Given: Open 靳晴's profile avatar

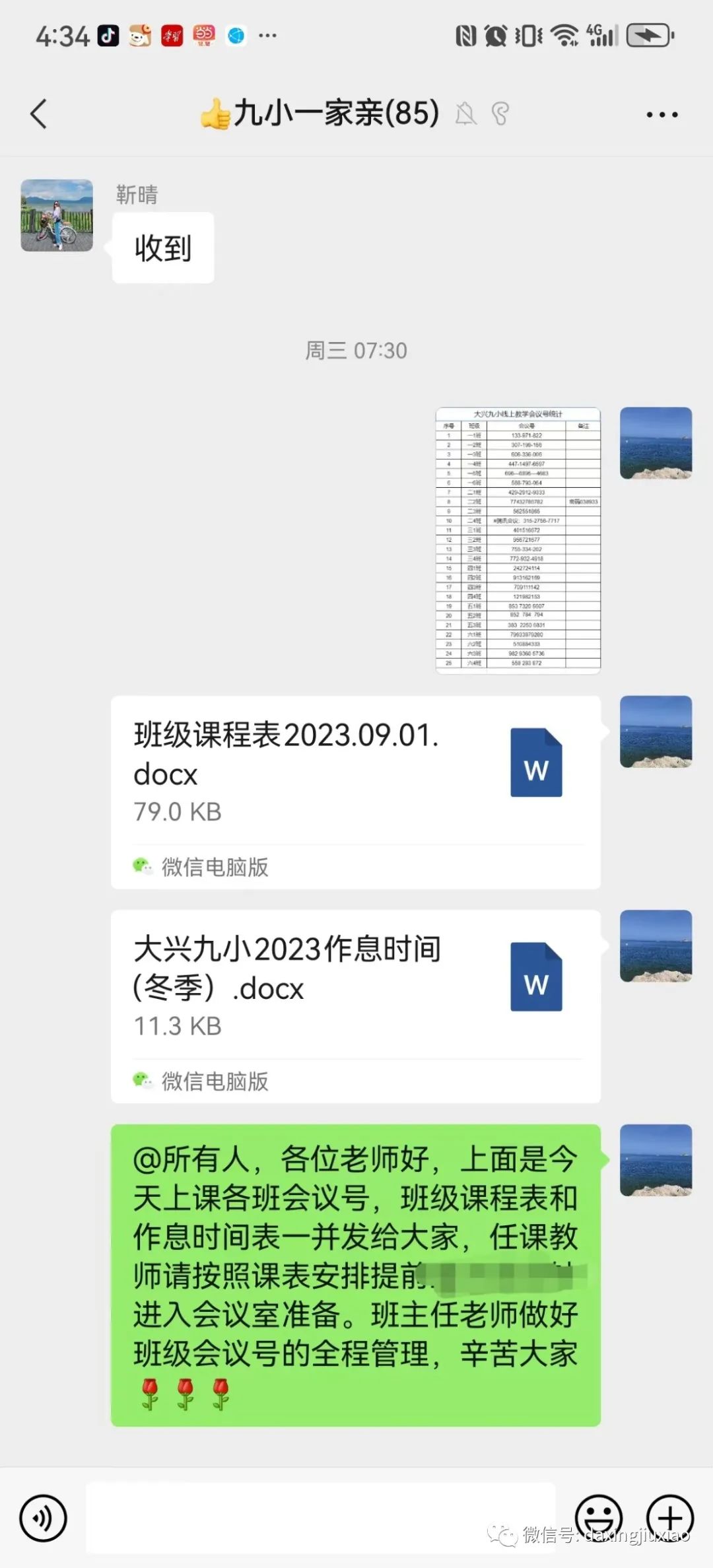Looking at the screenshot, I should [x=57, y=215].
